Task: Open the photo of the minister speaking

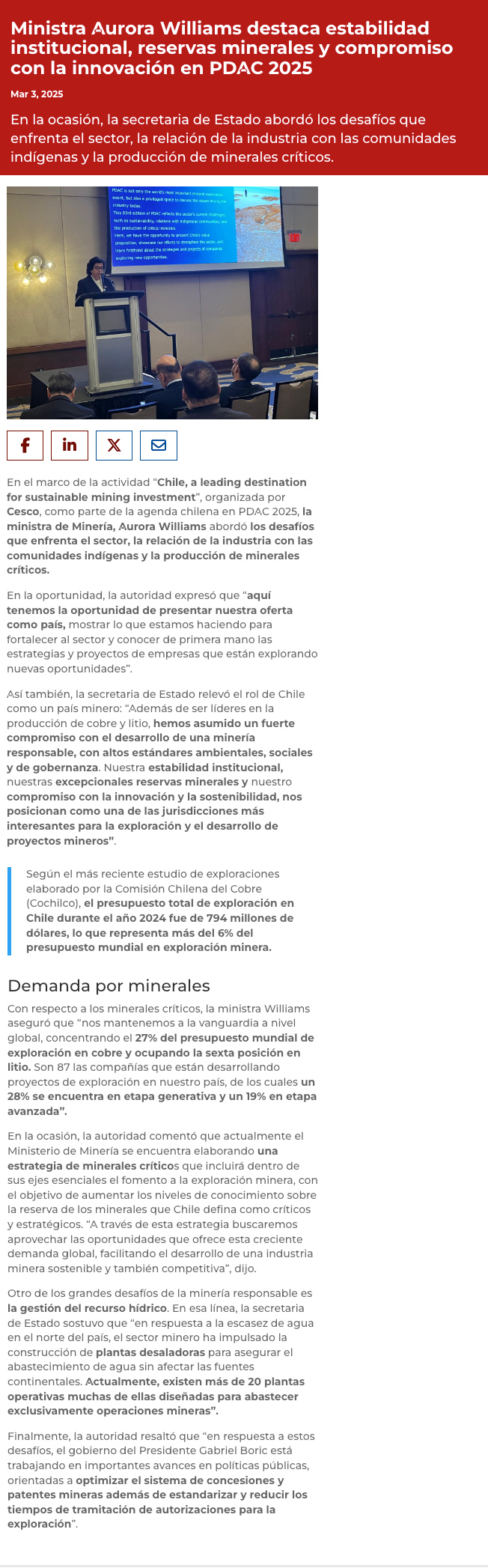Action: point(162,303)
